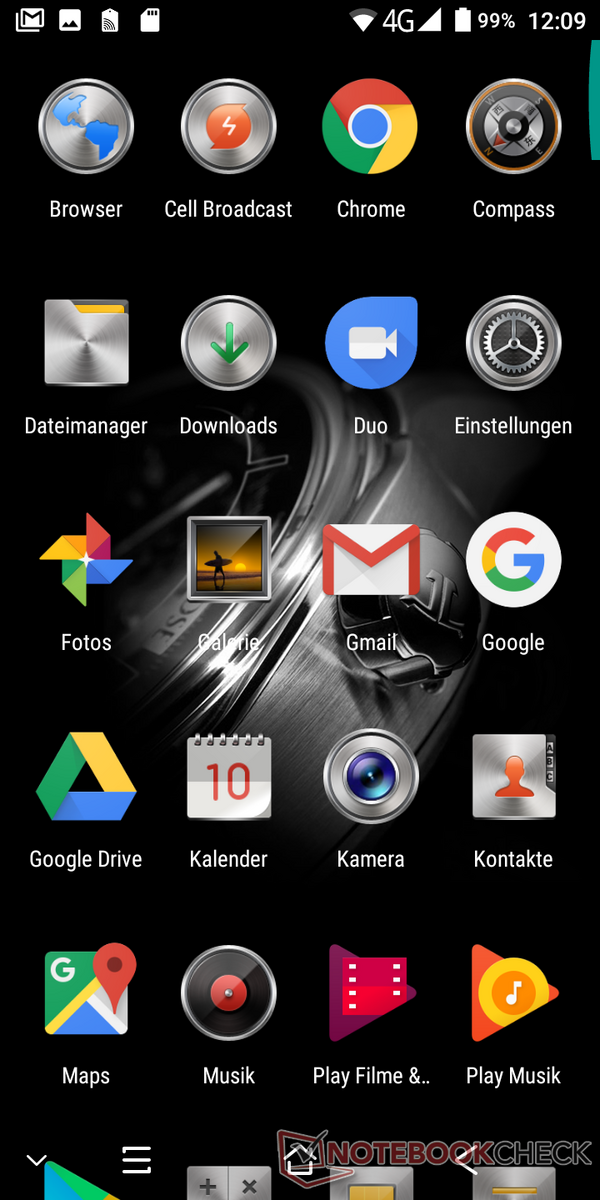Open Gmail
The width and height of the screenshot is (600, 1200).
(x=370, y=560)
